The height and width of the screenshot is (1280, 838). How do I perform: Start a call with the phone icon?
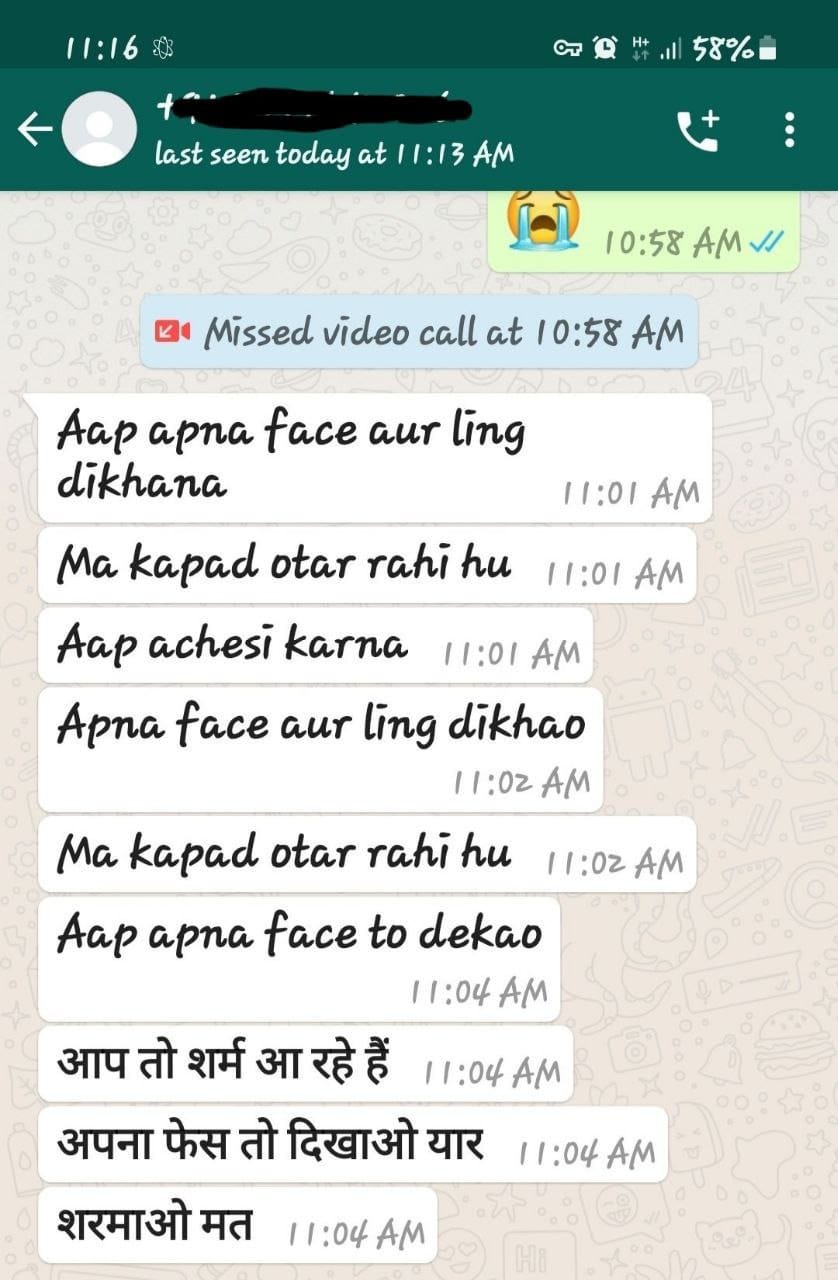[x=698, y=130]
